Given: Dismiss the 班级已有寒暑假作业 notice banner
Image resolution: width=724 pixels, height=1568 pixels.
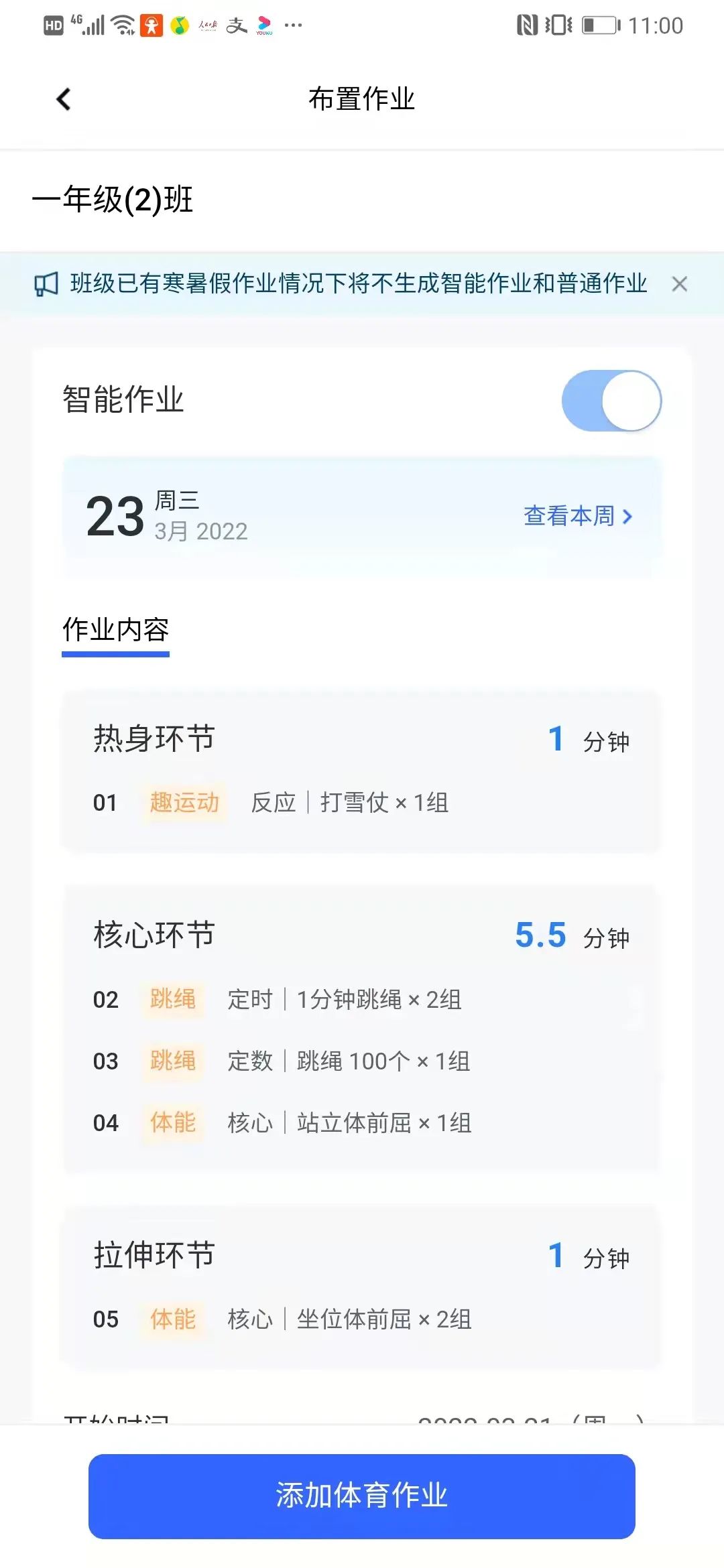Looking at the screenshot, I should click(x=679, y=284).
